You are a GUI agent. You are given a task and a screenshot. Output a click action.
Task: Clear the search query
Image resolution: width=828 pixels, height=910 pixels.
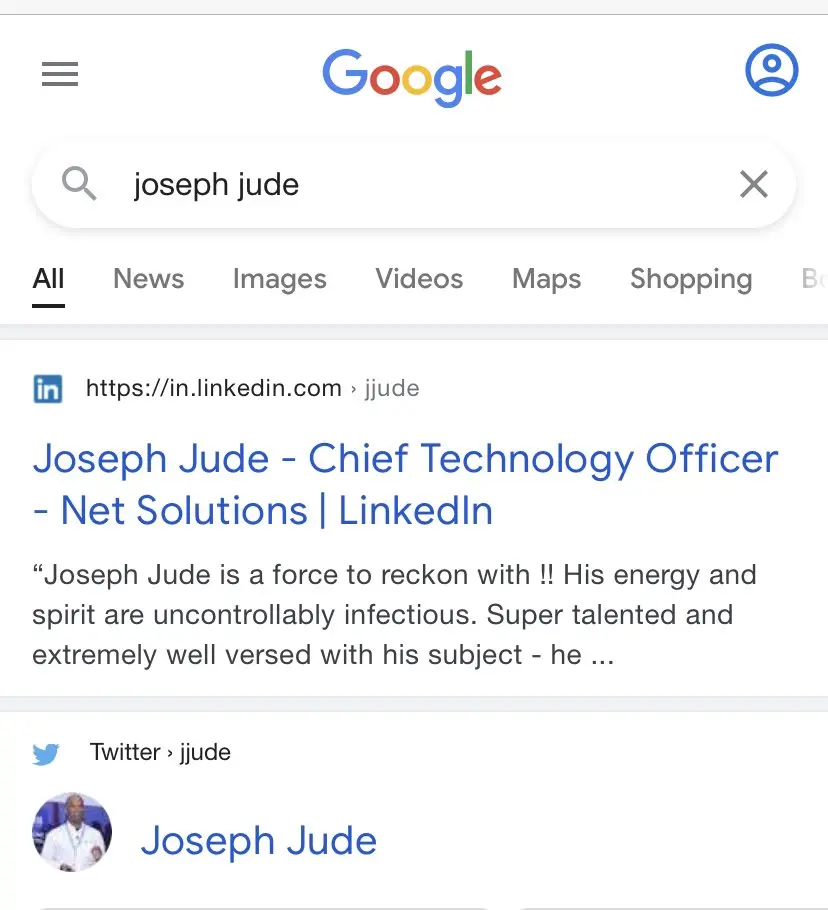[753, 184]
